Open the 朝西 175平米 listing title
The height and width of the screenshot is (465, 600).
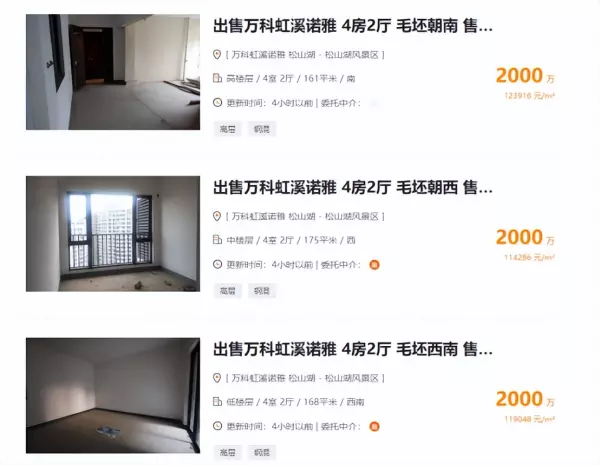point(352,187)
